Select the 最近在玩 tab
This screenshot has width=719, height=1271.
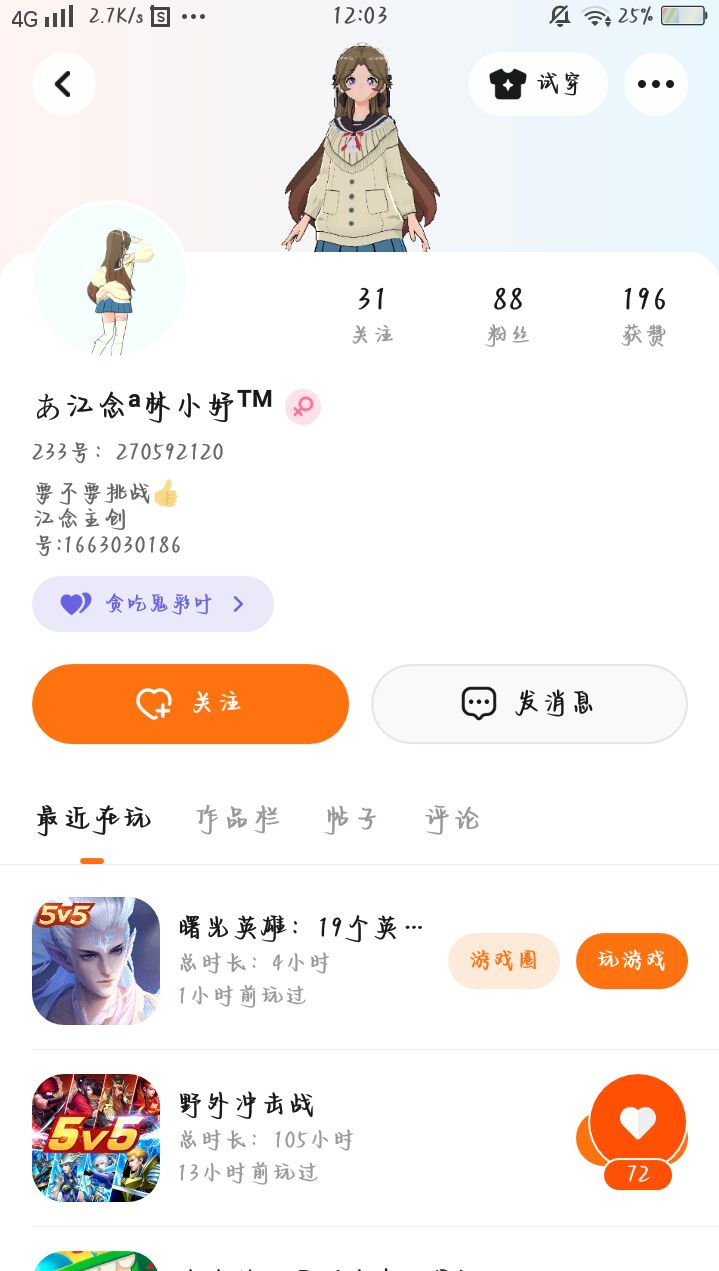93,820
